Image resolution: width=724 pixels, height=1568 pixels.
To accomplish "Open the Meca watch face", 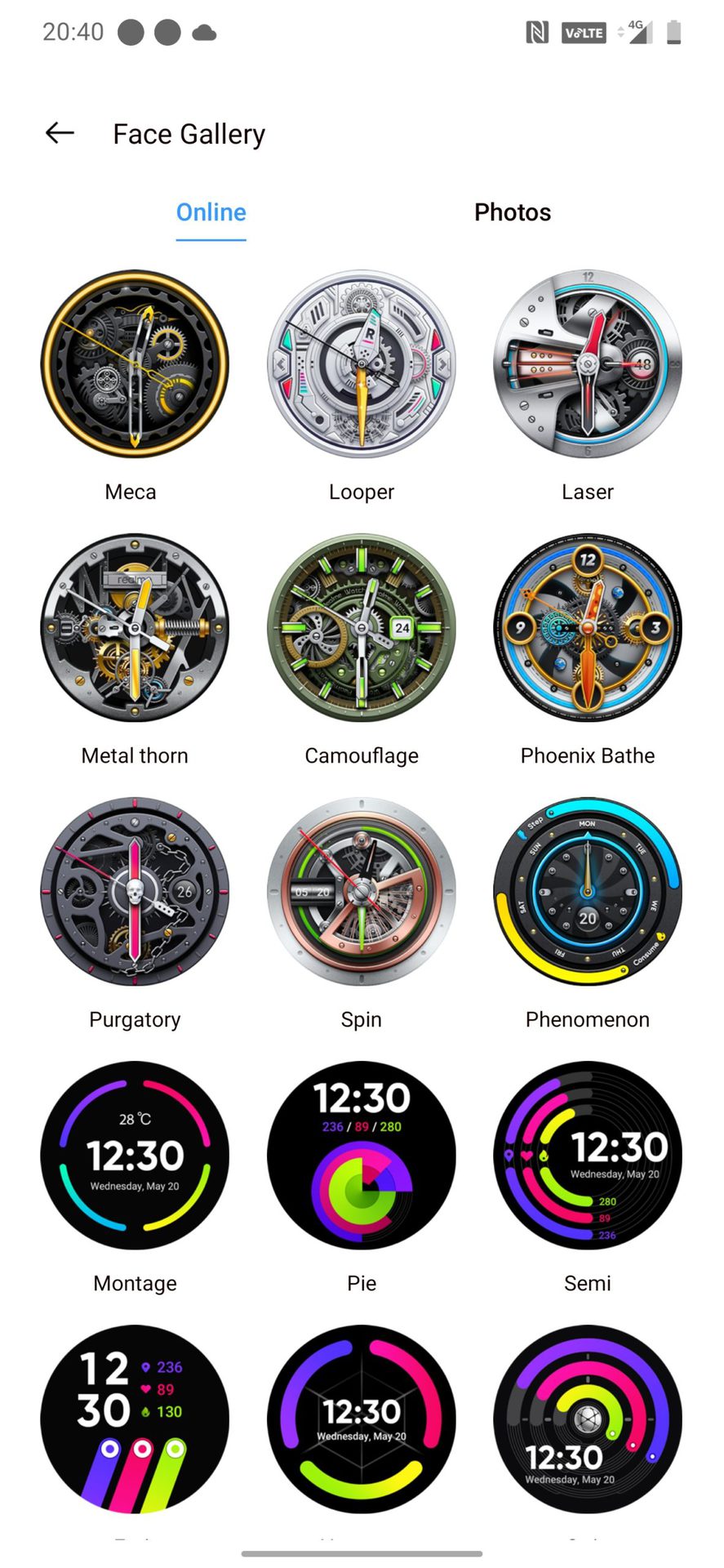I will 135,364.
